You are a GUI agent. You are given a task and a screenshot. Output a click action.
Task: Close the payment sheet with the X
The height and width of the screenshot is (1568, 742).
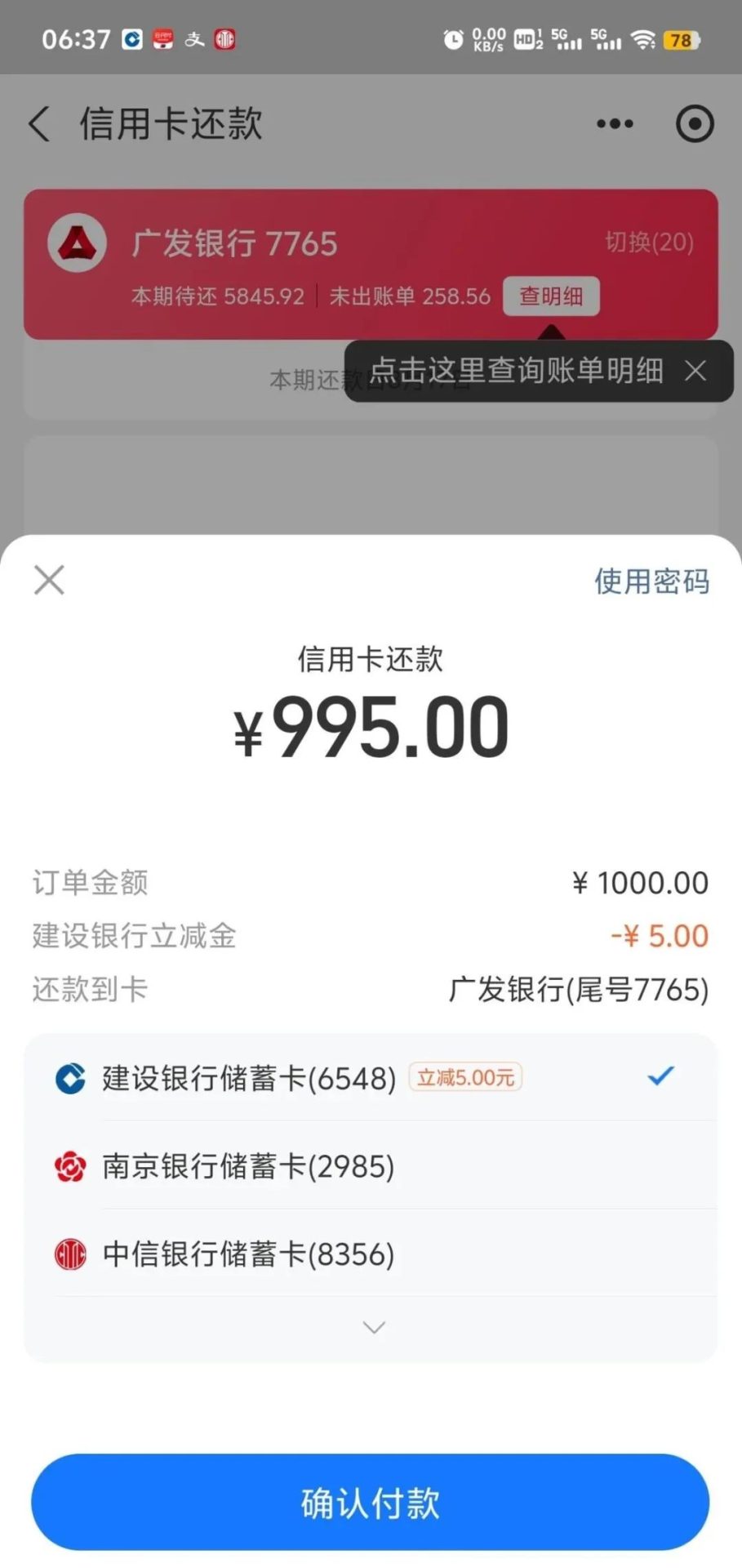(x=49, y=581)
